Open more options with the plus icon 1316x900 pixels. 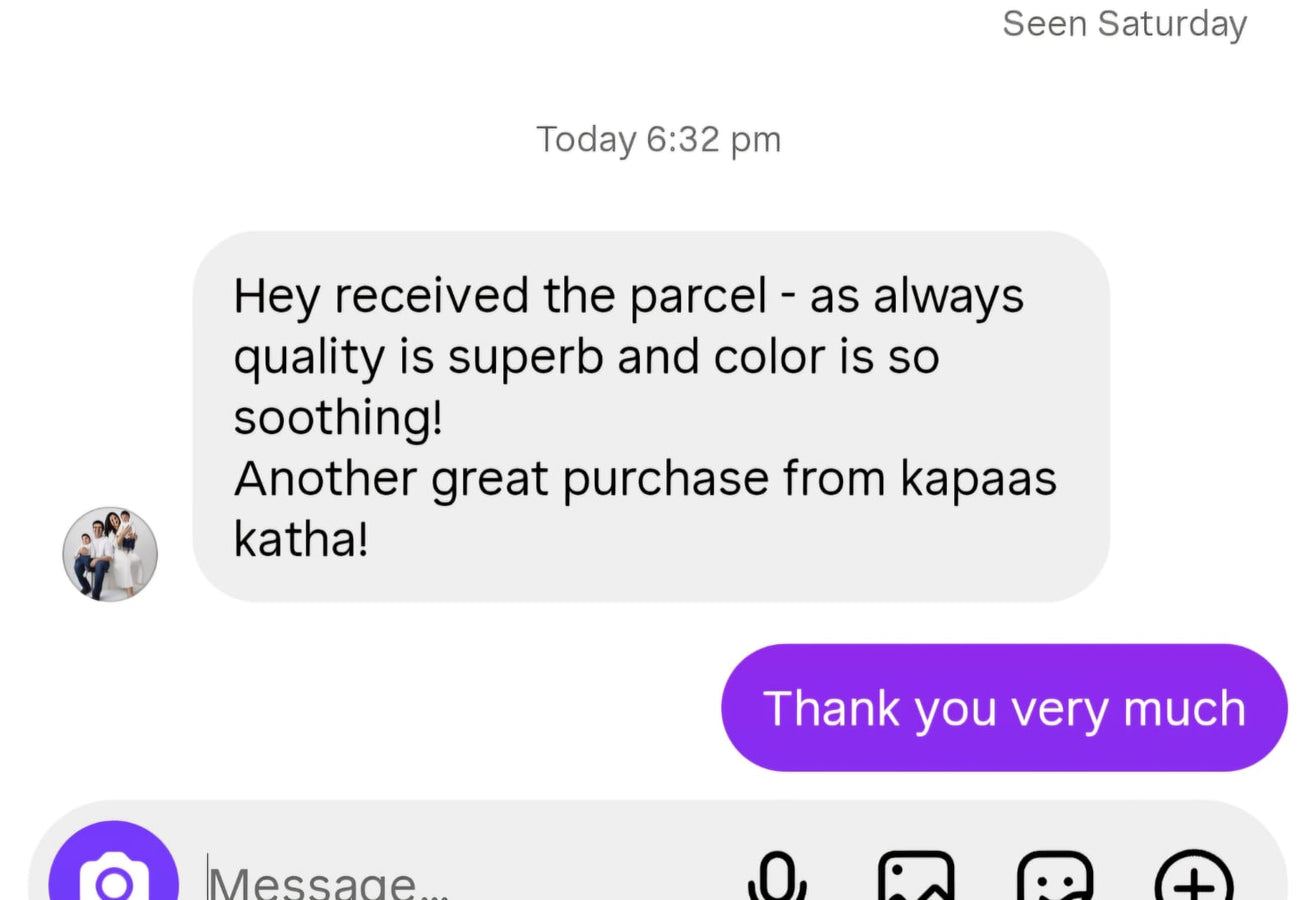click(x=1194, y=878)
